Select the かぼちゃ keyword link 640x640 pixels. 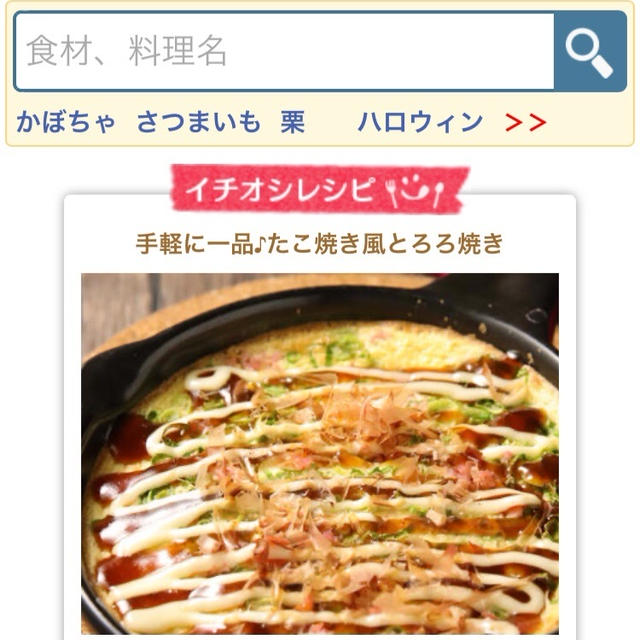pyautogui.click(x=66, y=123)
